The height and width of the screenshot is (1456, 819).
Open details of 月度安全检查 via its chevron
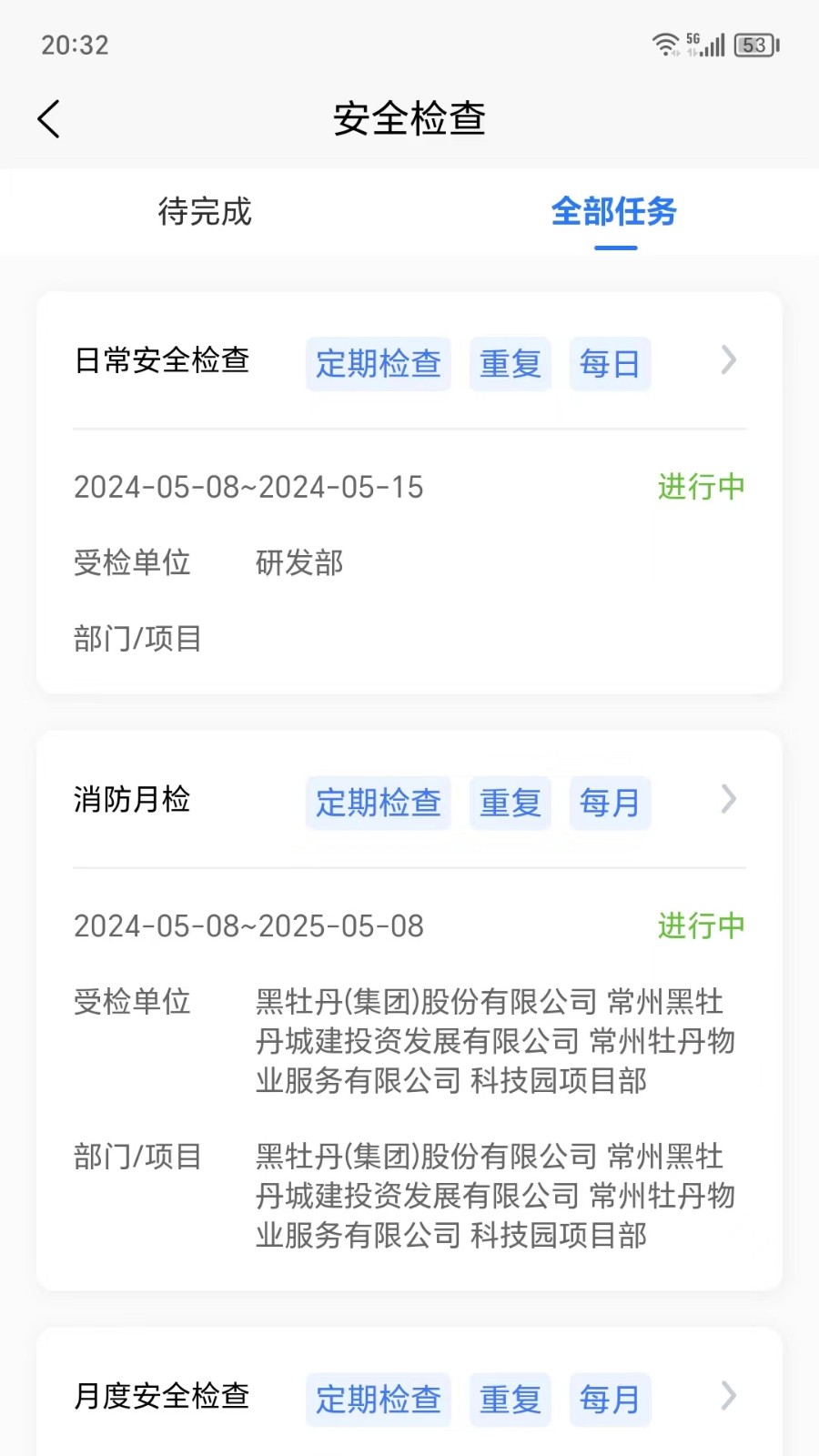click(x=728, y=1396)
